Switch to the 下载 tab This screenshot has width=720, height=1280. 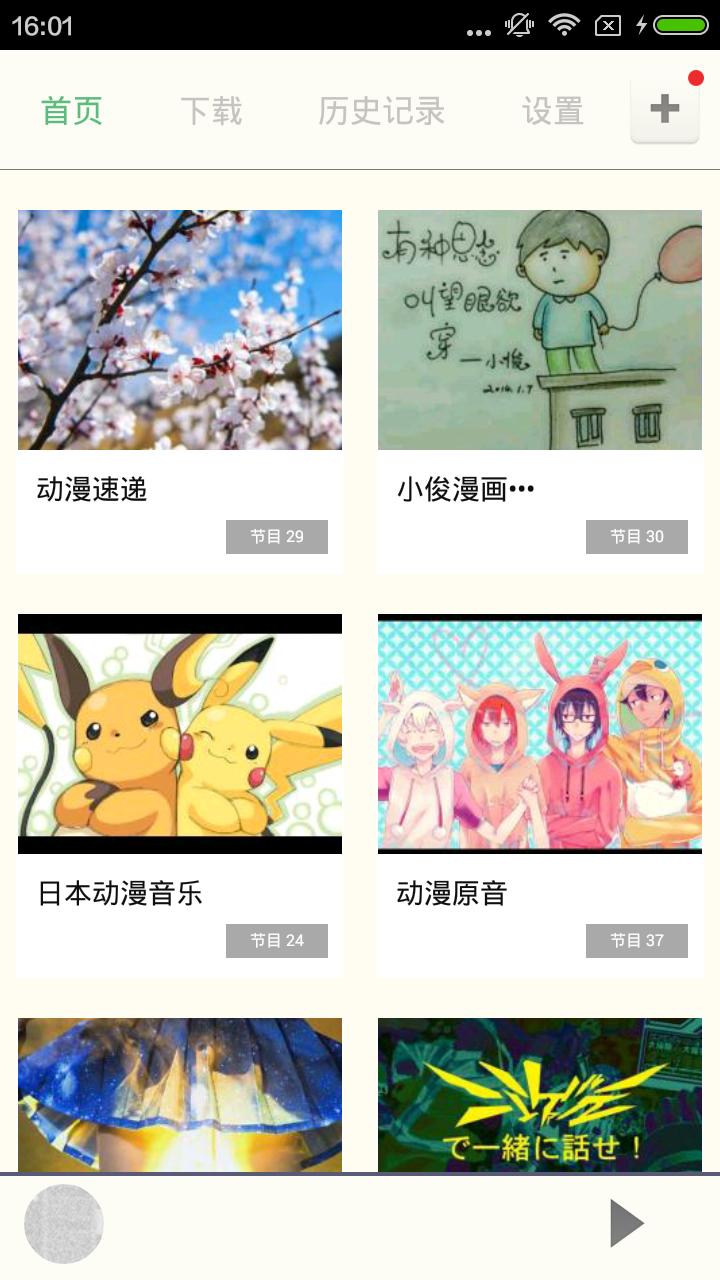click(x=212, y=110)
